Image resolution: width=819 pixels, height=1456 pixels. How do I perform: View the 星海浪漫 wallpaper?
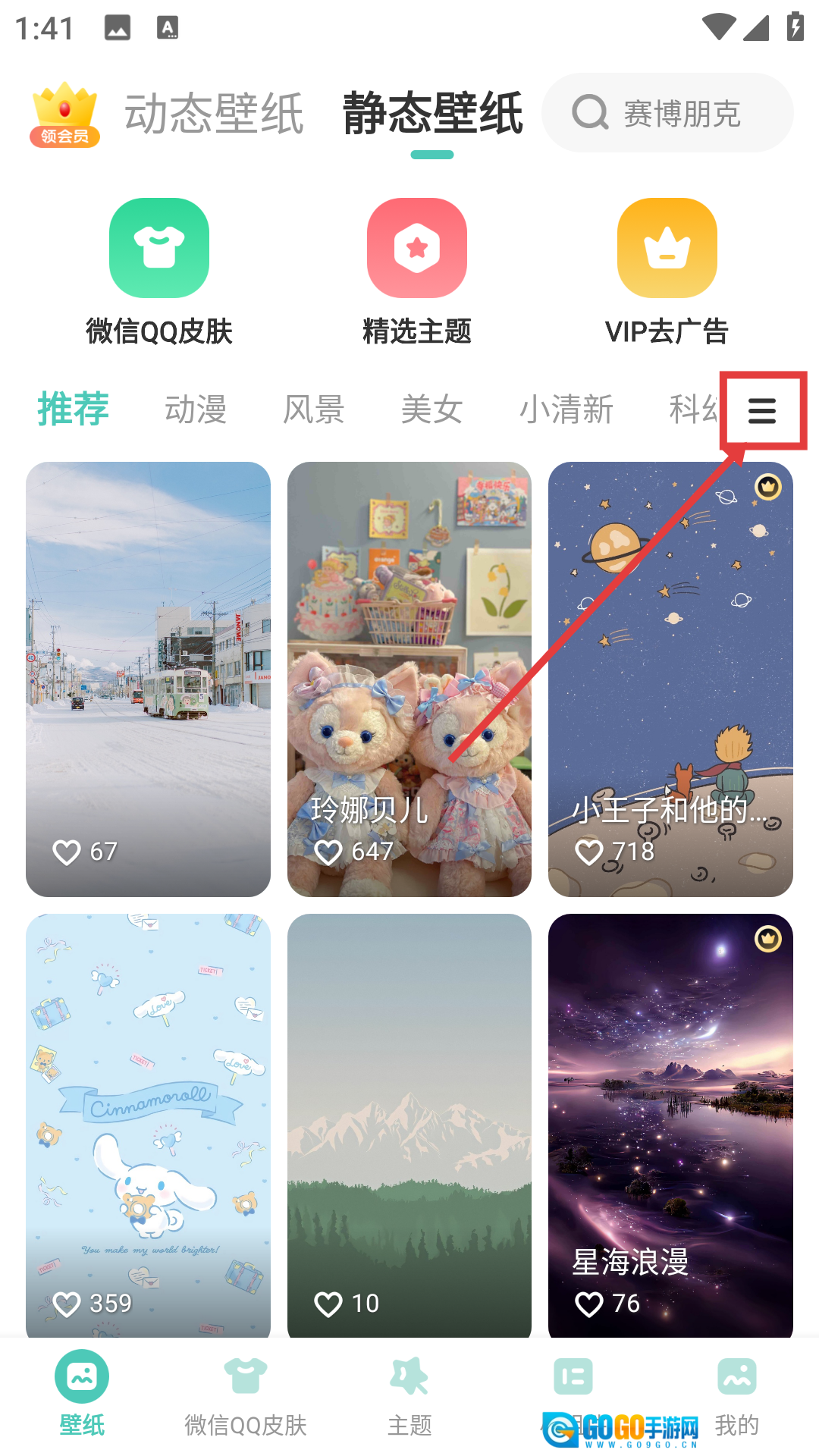point(670,1122)
